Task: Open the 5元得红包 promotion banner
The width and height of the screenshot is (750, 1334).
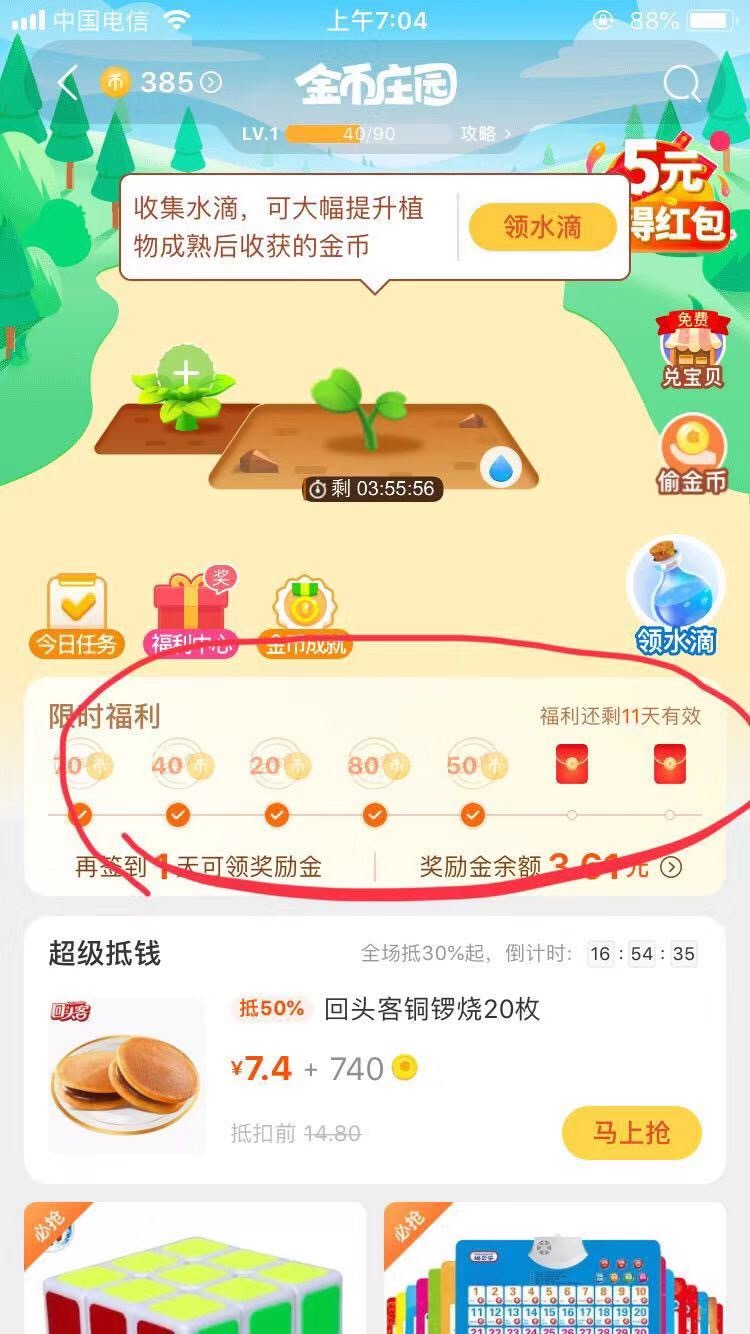Action: tap(682, 195)
